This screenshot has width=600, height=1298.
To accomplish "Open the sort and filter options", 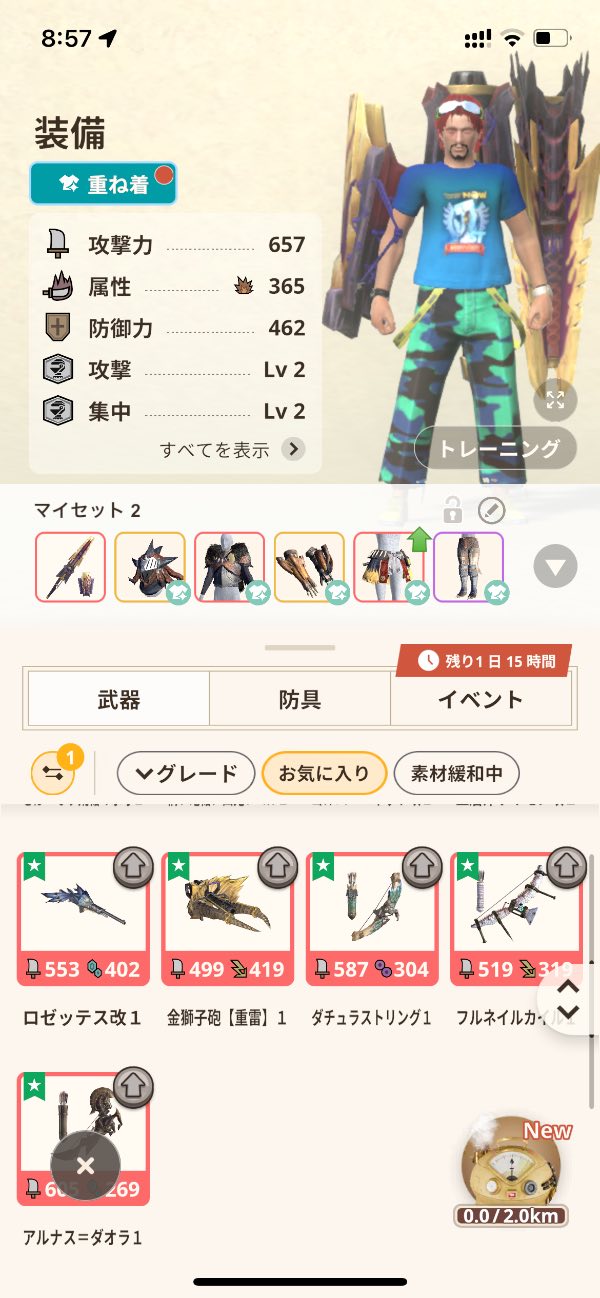I will pos(53,773).
